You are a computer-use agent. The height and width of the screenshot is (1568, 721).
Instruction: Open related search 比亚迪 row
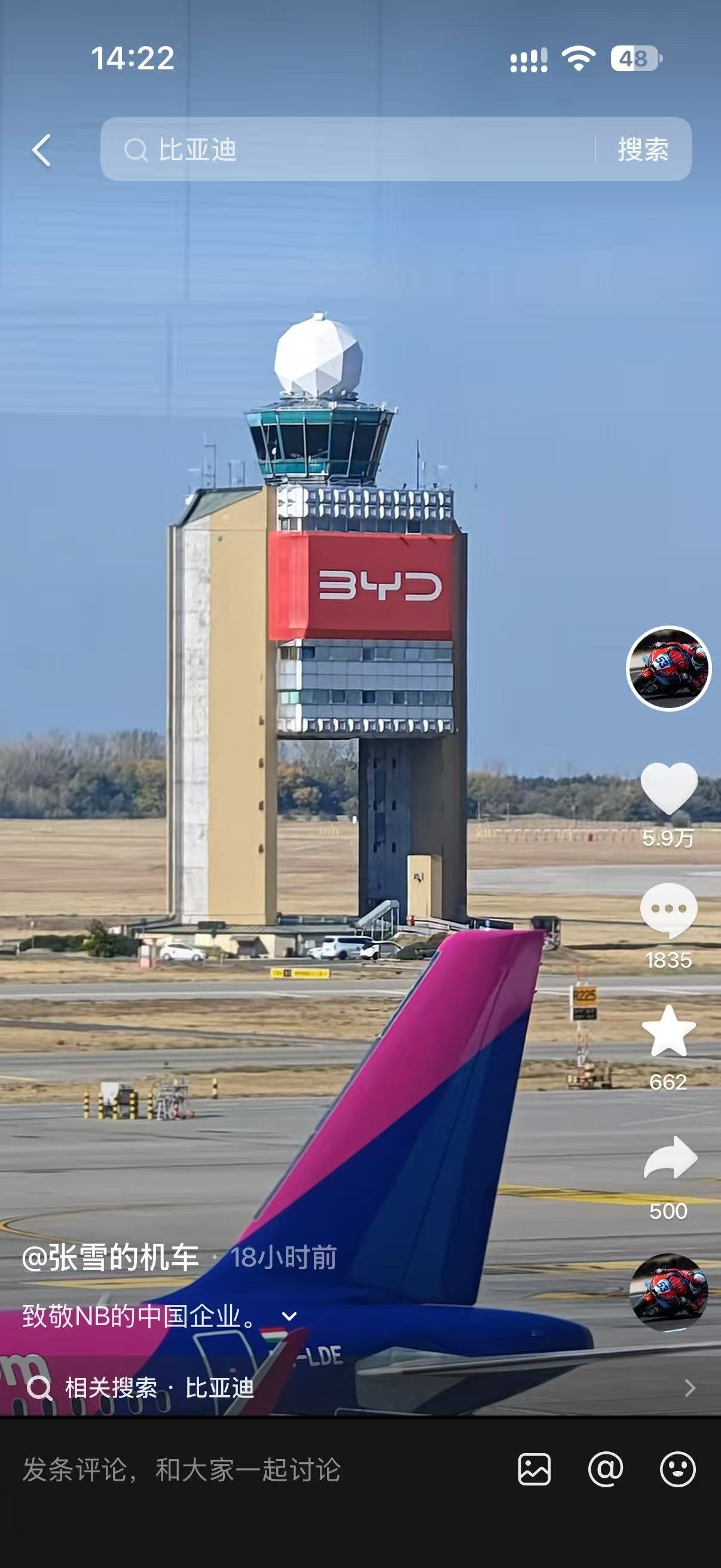[x=360, y=1388]
